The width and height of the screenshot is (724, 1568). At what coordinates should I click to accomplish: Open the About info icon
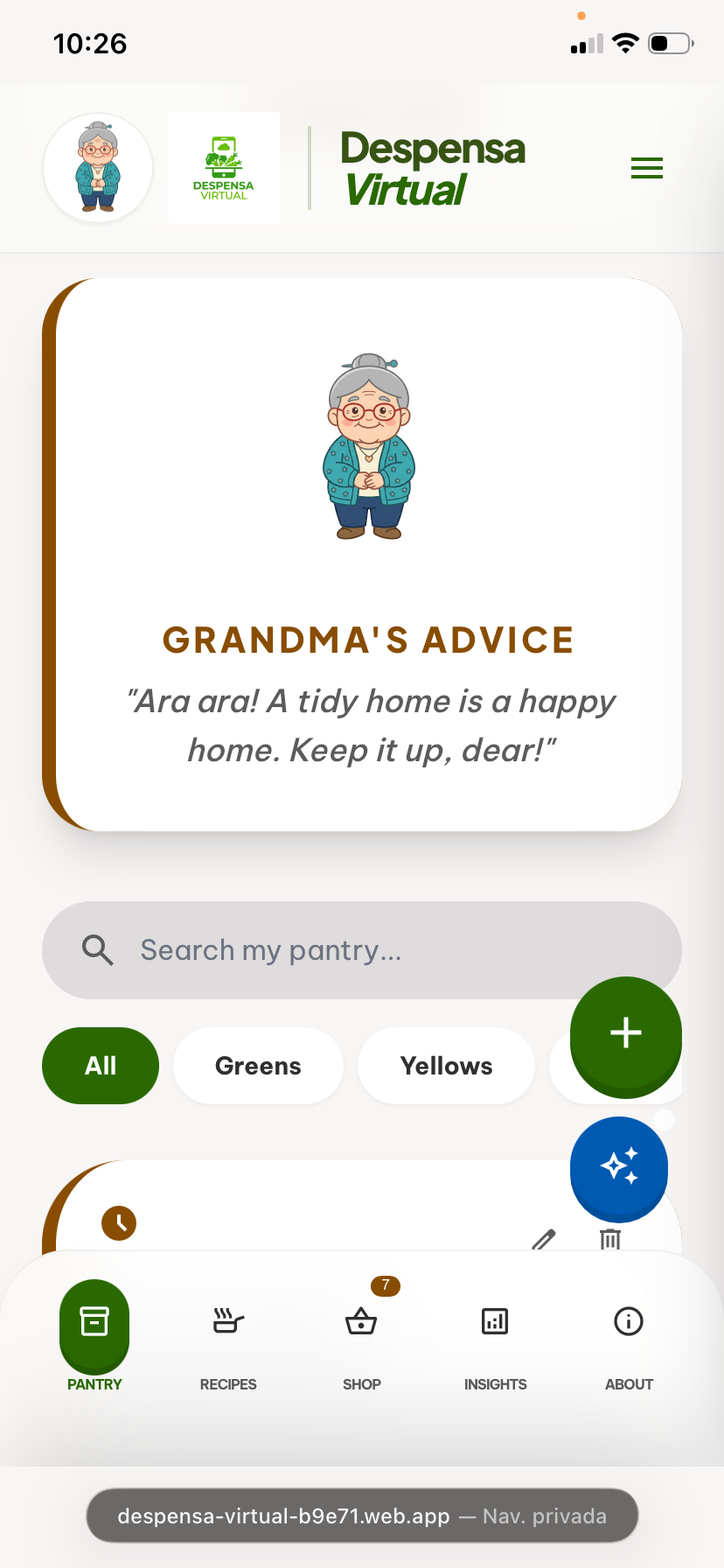(x=629, y=1321)
